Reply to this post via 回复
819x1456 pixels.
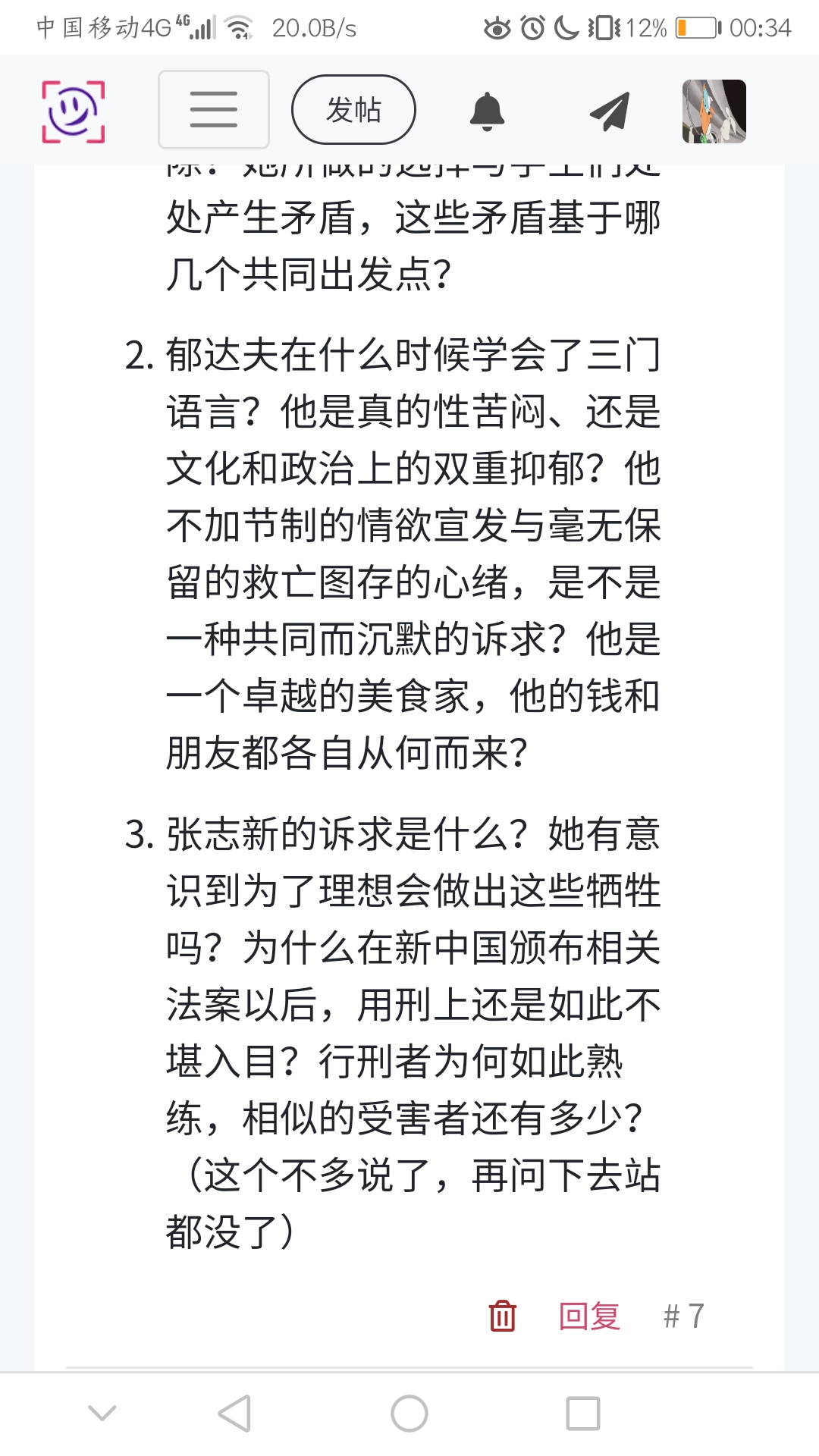click(589, 1316)
